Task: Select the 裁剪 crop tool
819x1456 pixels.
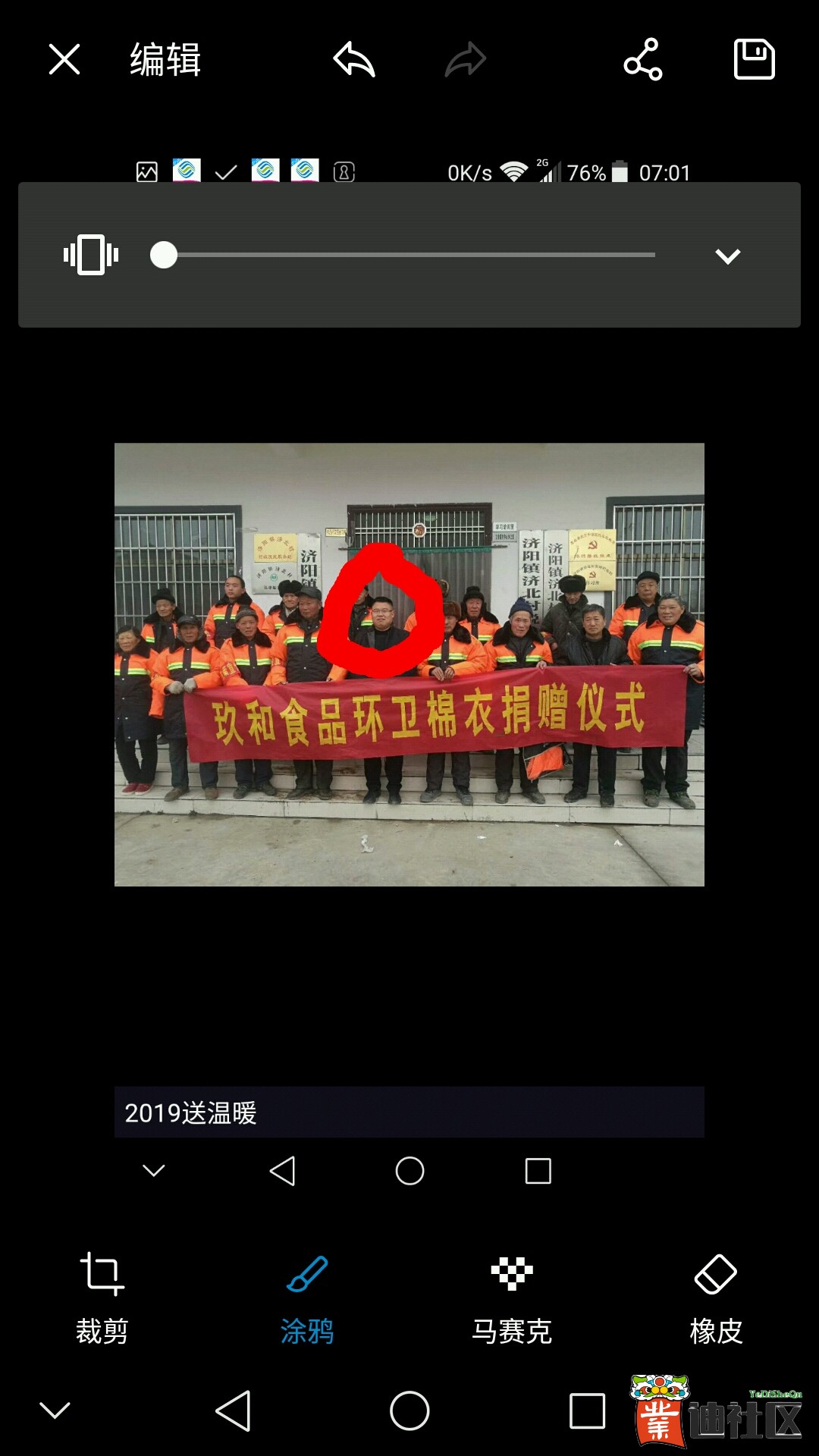Action: tap(102, 1298)
